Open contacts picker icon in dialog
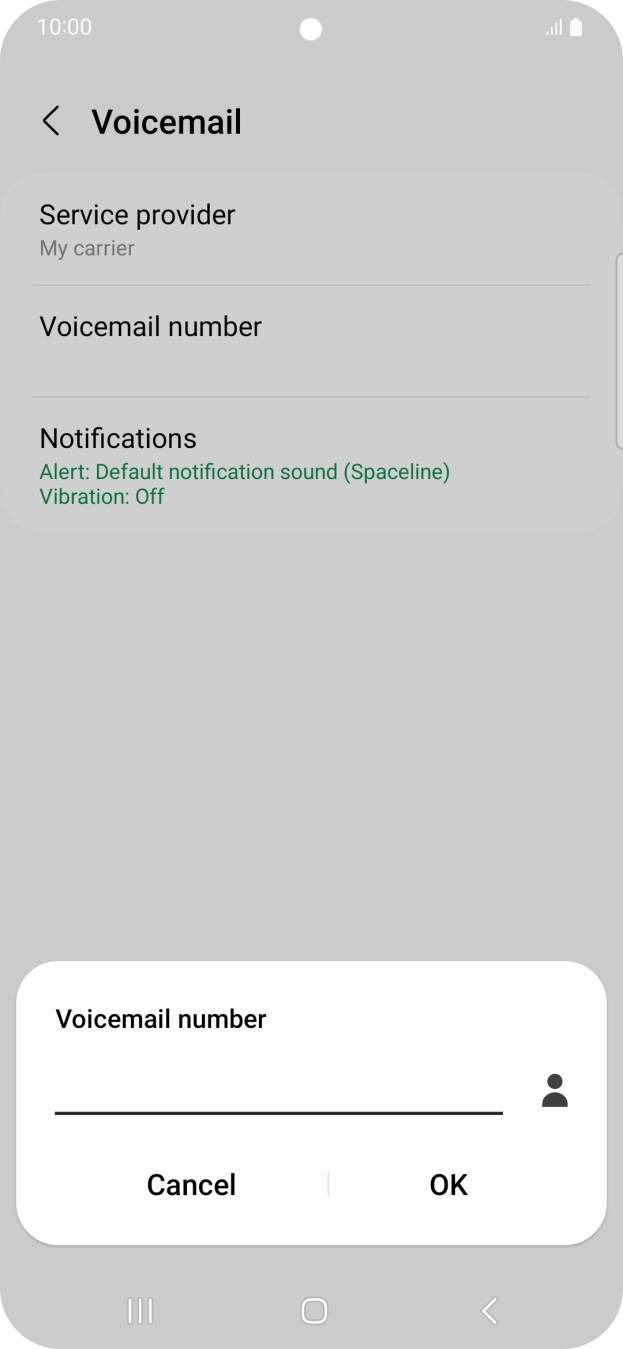 pyautogui.click(x=555, y=1091)
